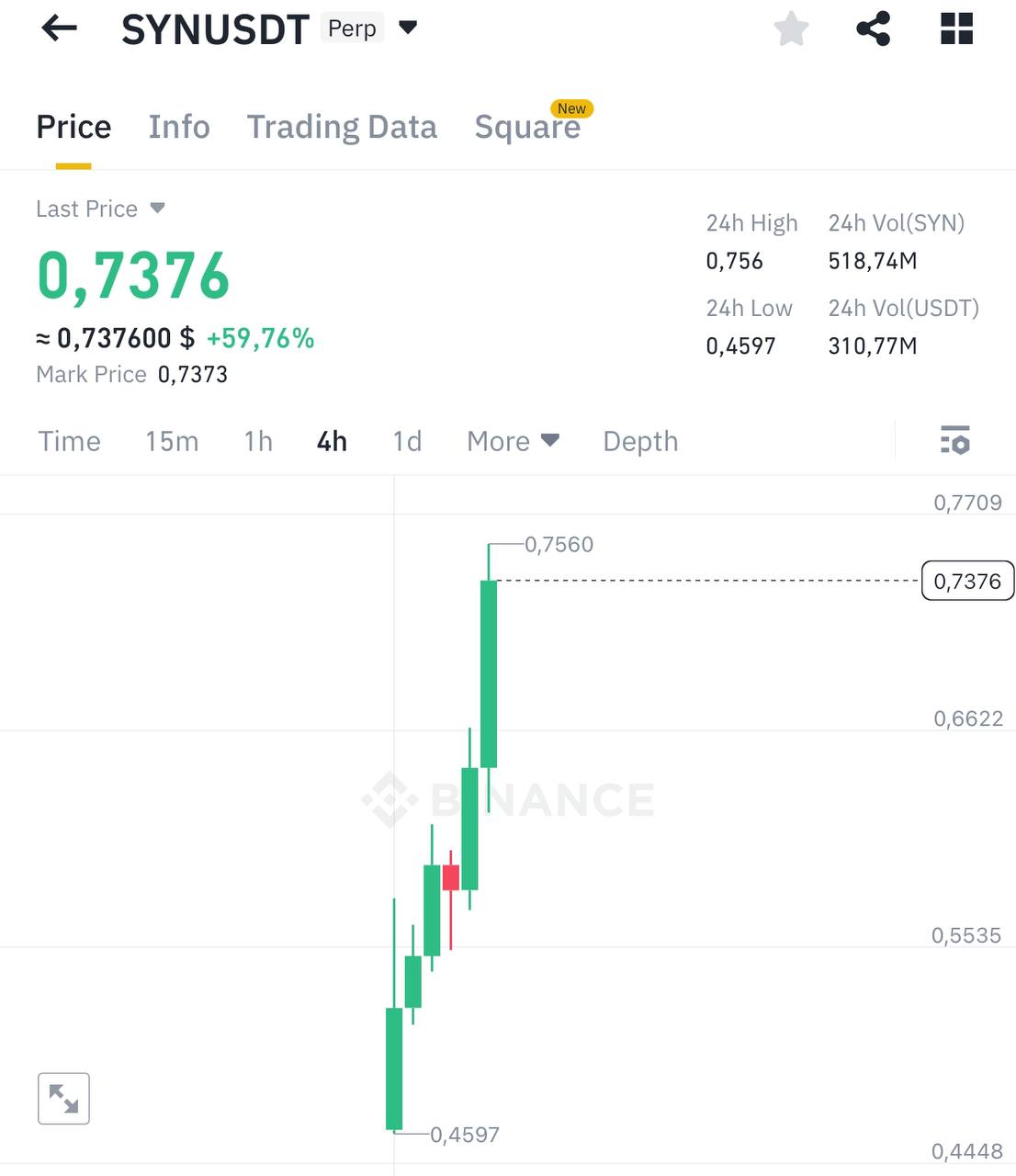Switch to the Trading Data tab
Screen dimensions: 1016x1176
point(342,127)
